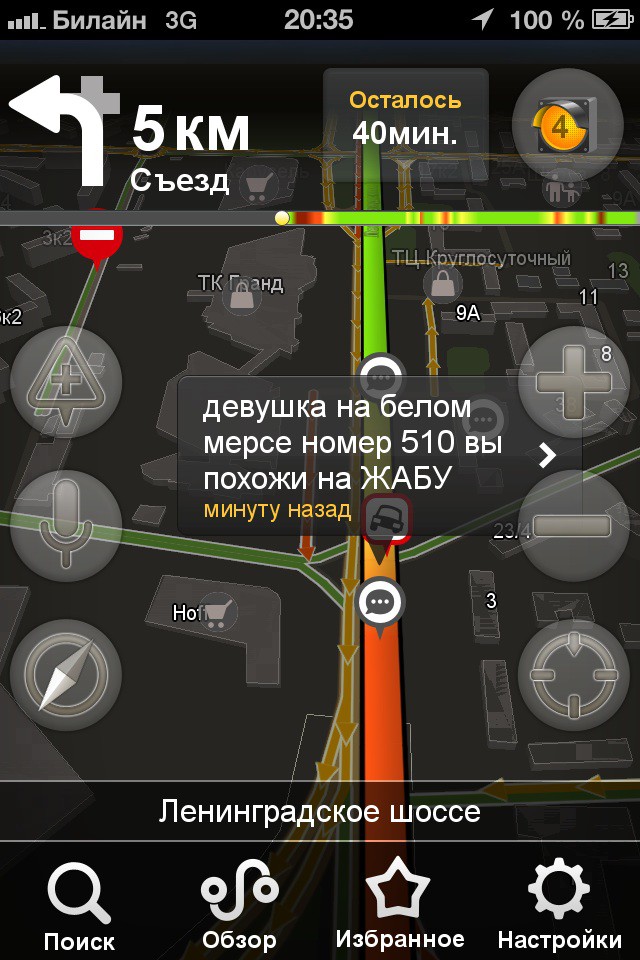The height and width of the screenshot is (960, 640).
Task: Zoom in with the plus button
Action: [x=574, y=381]
